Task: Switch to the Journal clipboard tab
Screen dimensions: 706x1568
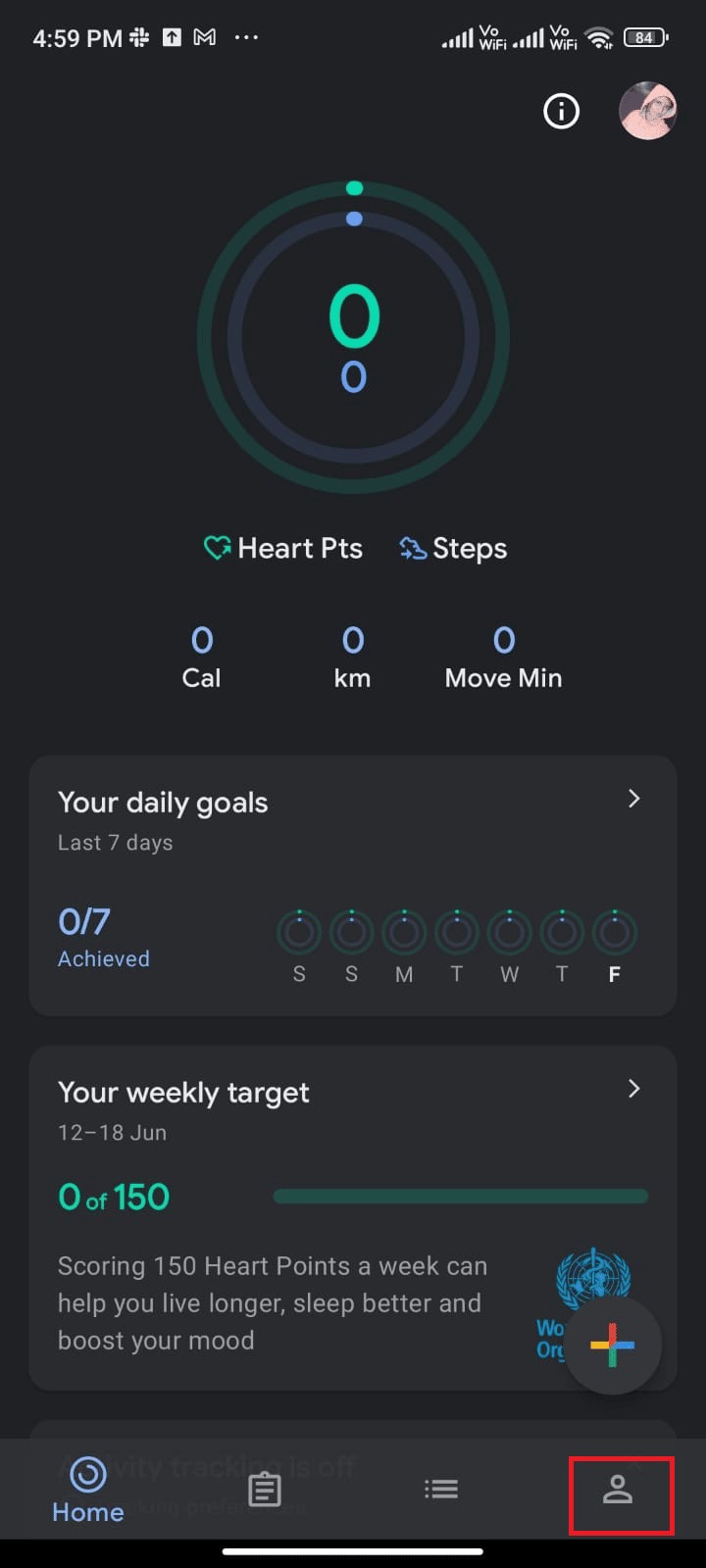Action: pyautogui.click(x=264, y=1490)
